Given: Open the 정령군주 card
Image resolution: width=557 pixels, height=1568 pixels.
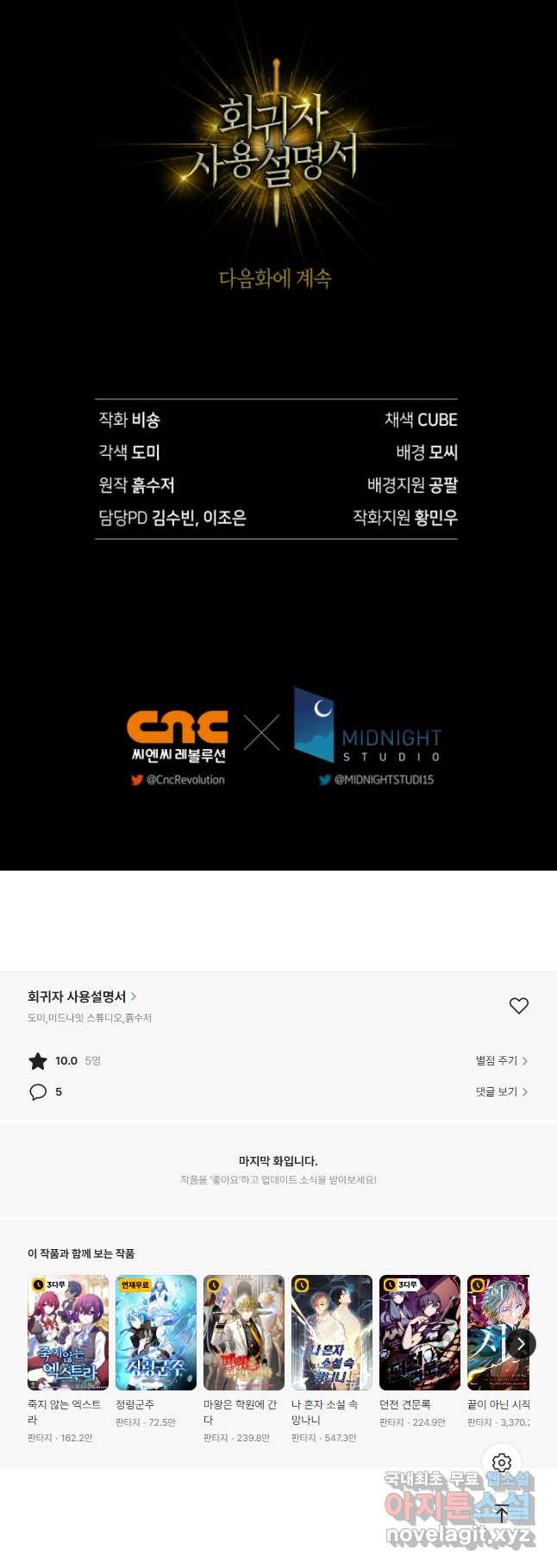Looking at the screenshot, I should point(156,1333).
